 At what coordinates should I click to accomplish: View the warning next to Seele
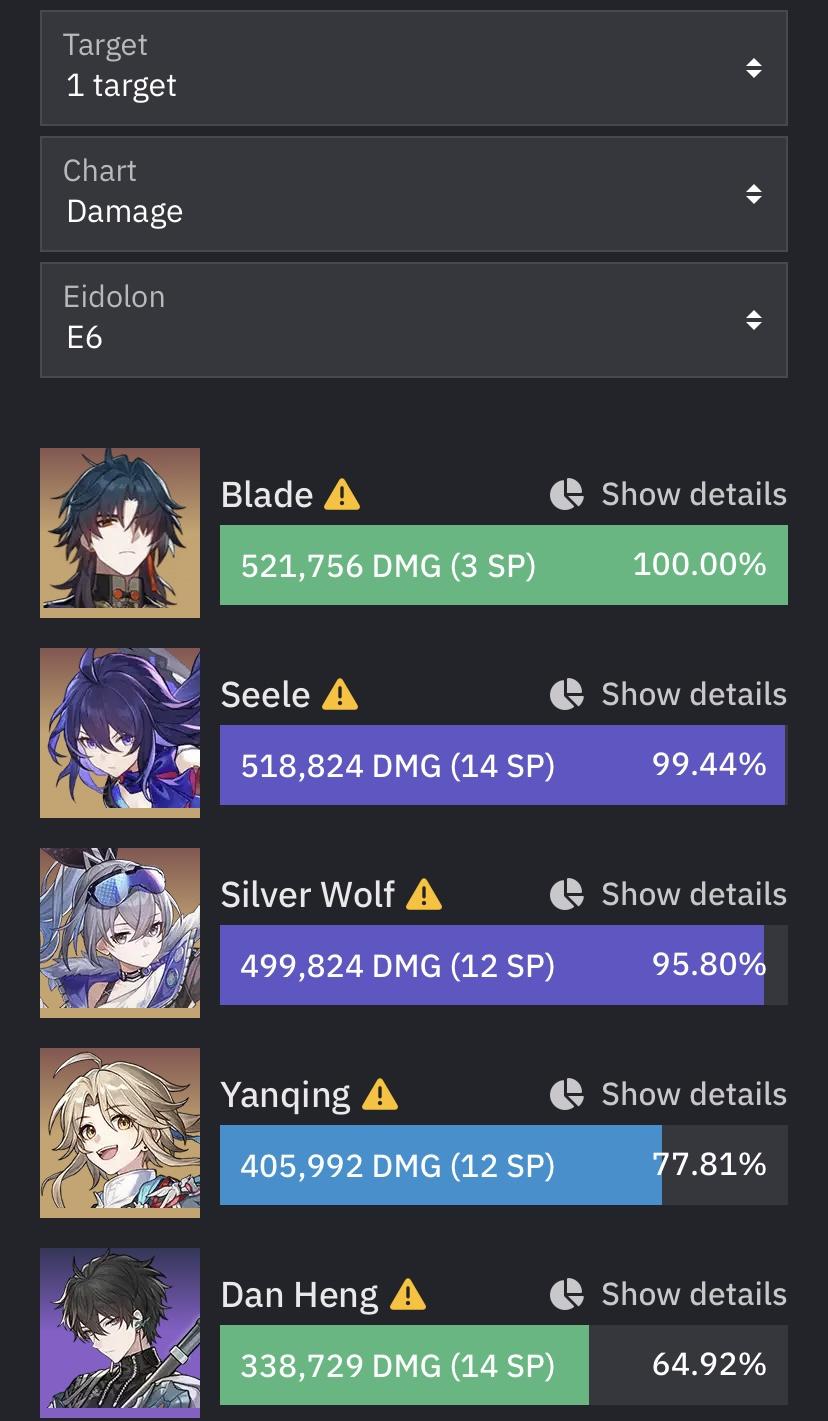[x=340, y=694]
